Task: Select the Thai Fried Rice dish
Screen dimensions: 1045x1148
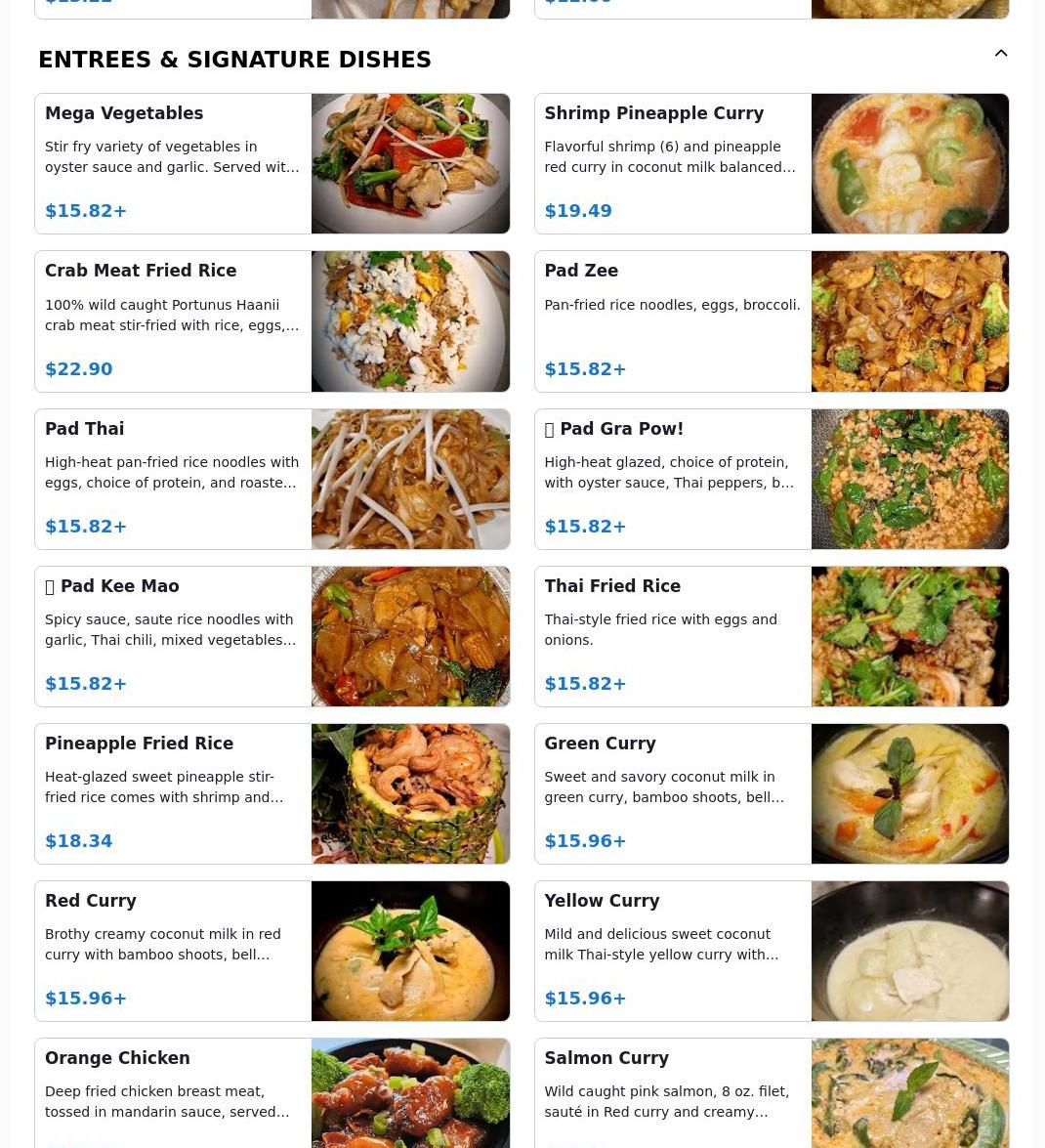Action: (x=771, y=636)
